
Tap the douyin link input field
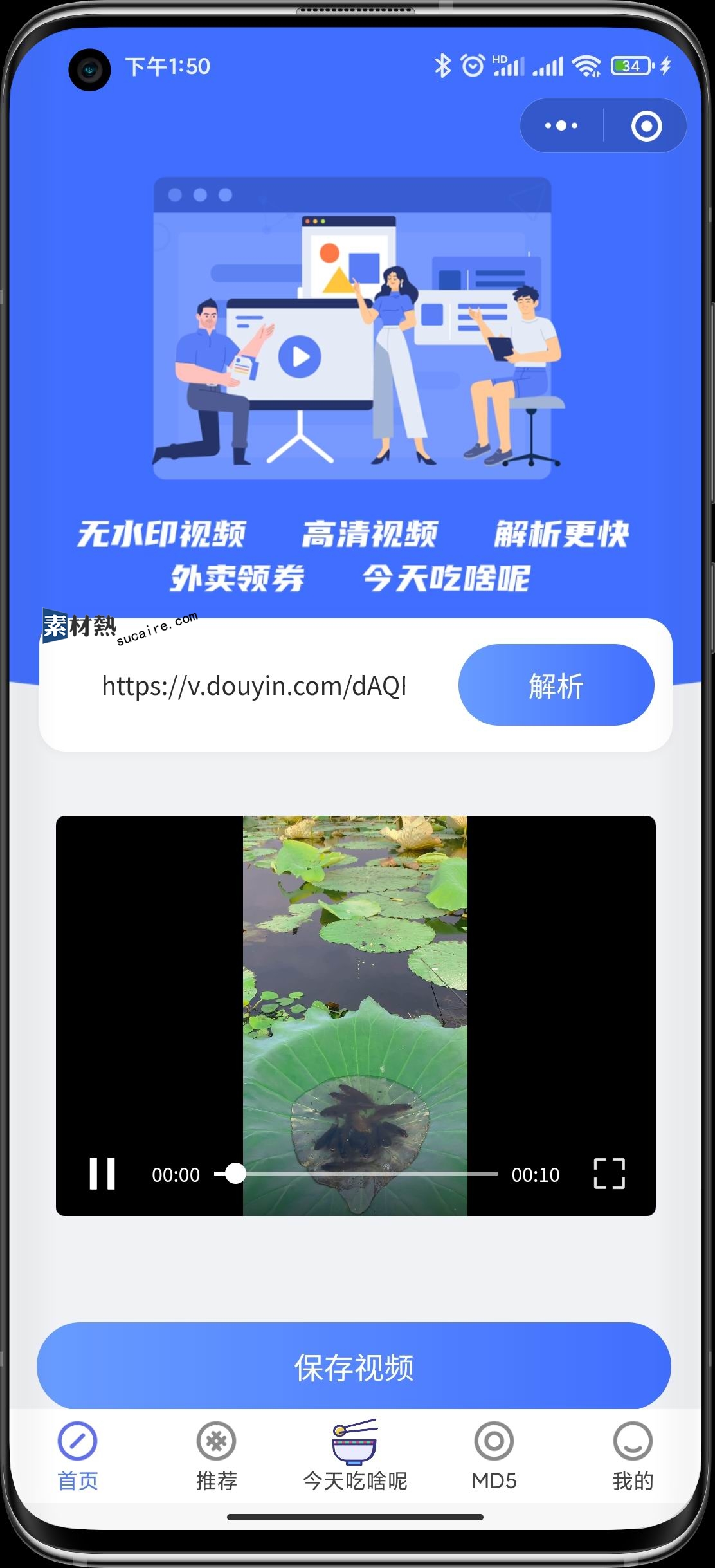(254, 686)
